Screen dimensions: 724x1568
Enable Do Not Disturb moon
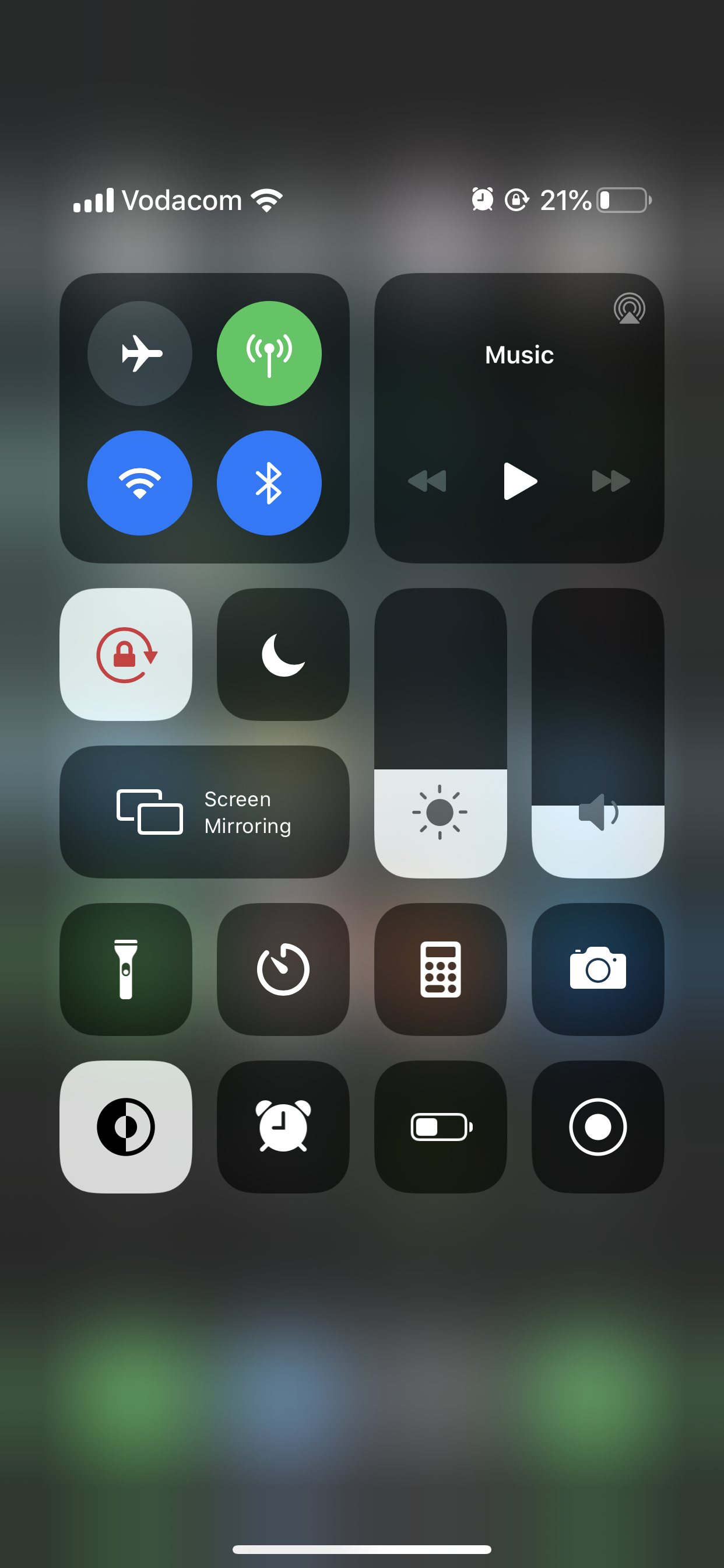[x=283, y=654]
